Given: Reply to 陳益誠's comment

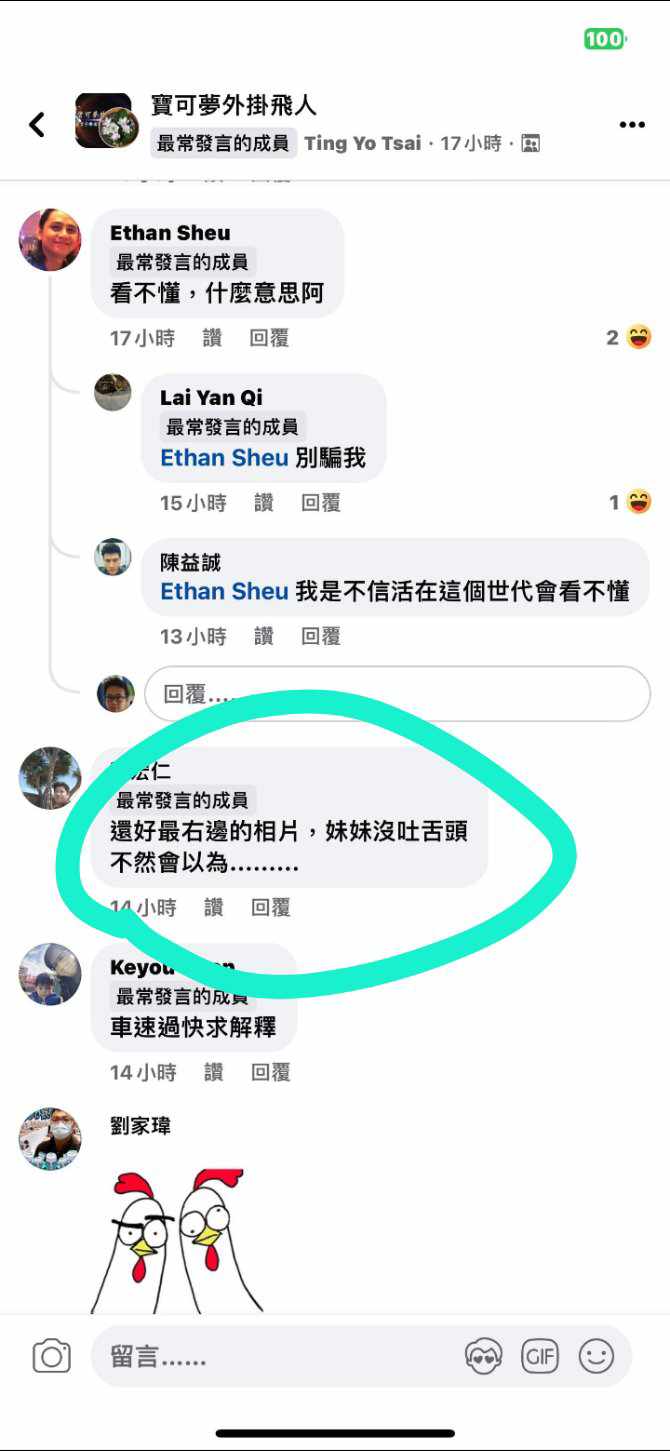Looking at the screenshot, I should click(321, 636).
